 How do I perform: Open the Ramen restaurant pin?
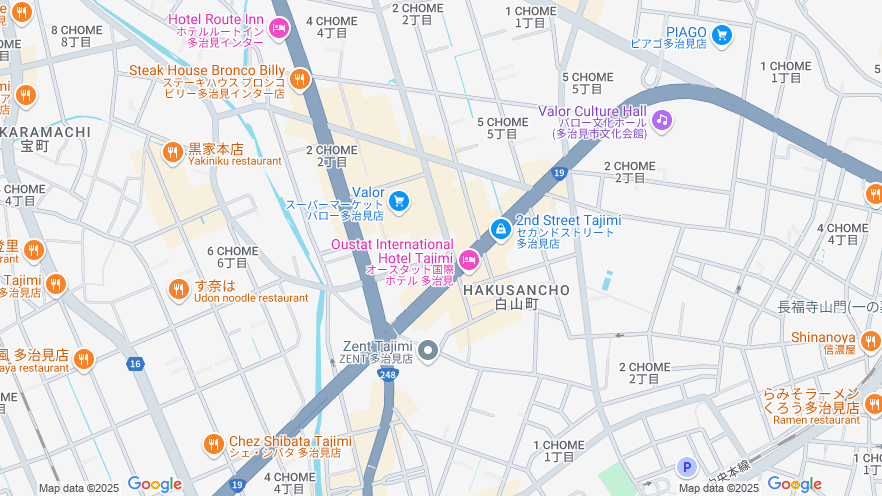(x=873, y=404)
